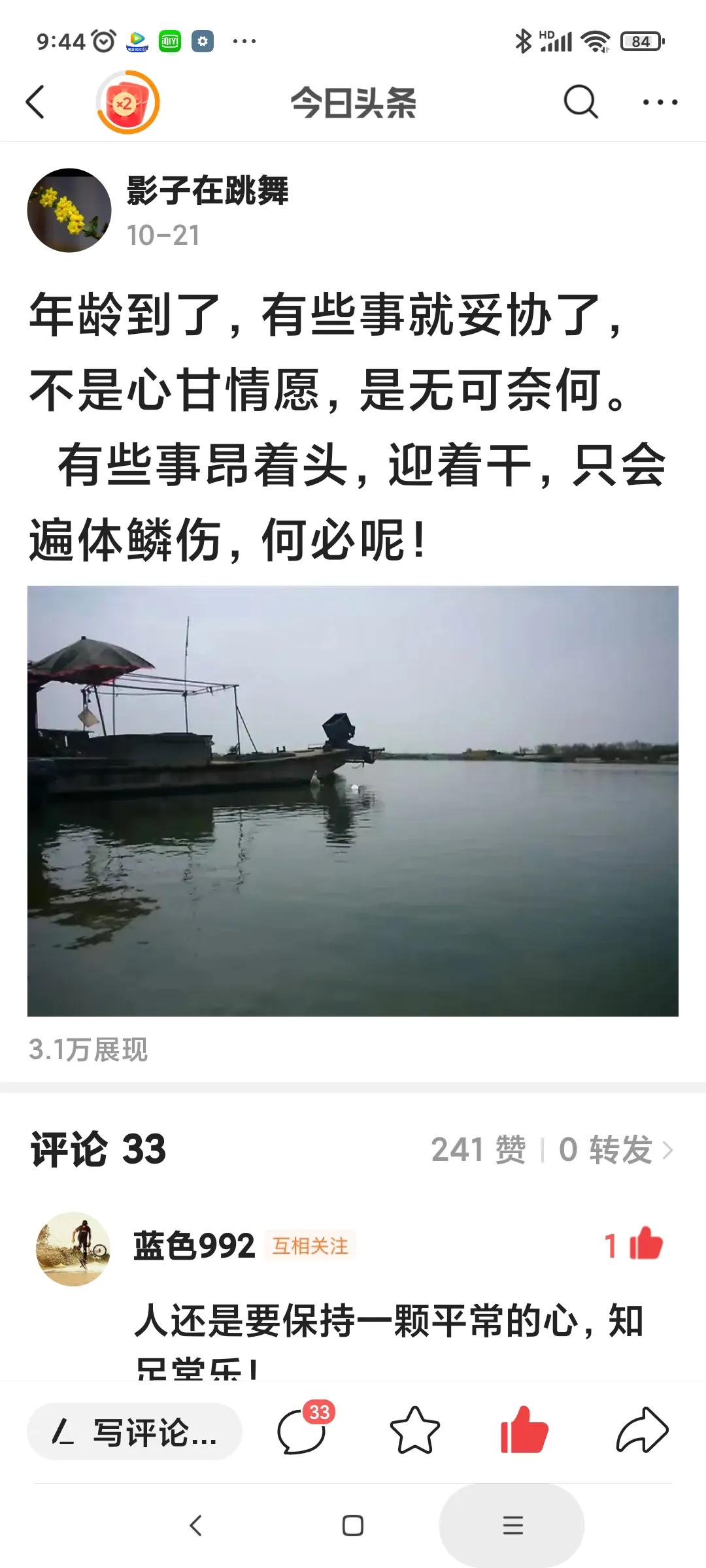Search within 今日头条
The height and width of the screenshot is (1568, 706).
point(580,103)
